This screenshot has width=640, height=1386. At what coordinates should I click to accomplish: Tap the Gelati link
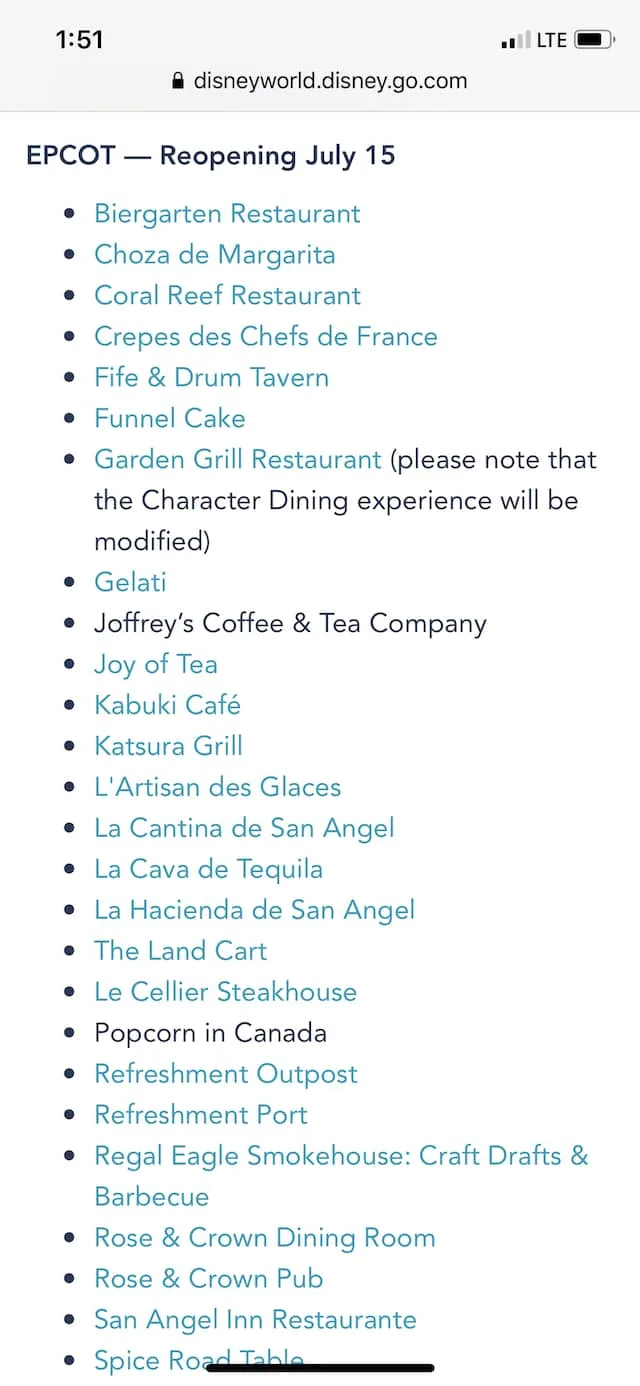tap(130, 583)
